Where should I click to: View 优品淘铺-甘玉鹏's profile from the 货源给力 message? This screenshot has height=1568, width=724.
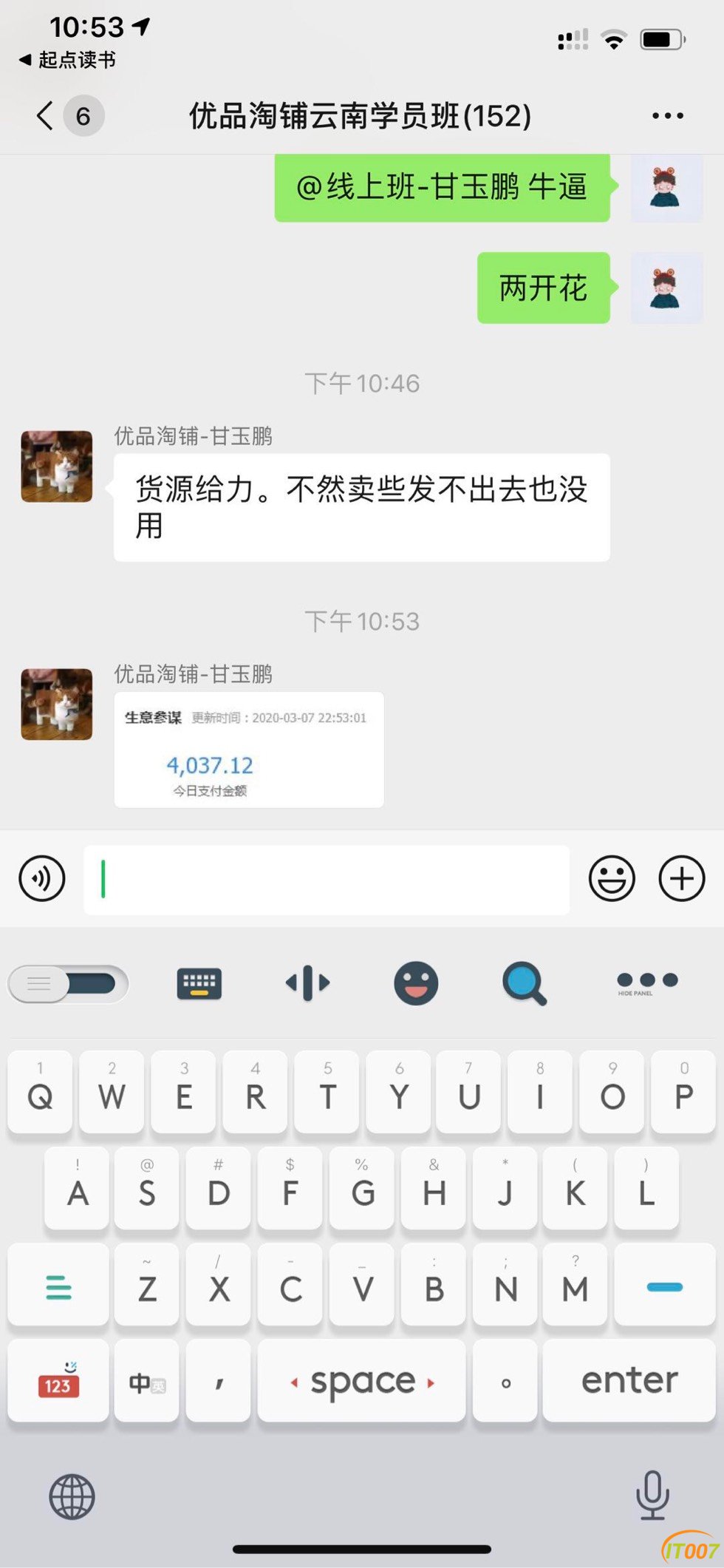(x=57, y=466)
